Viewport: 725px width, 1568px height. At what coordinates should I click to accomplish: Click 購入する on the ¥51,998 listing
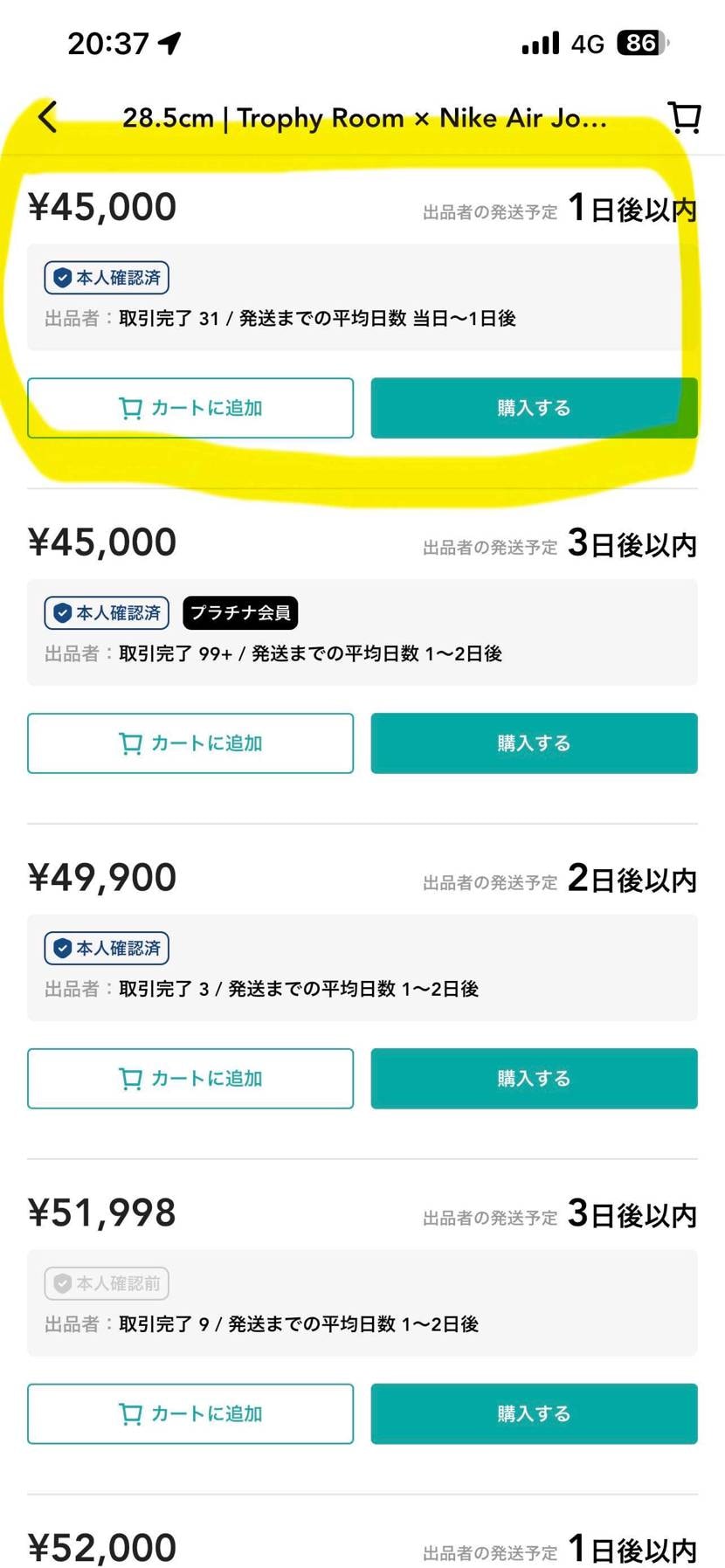click(533, 1413)
